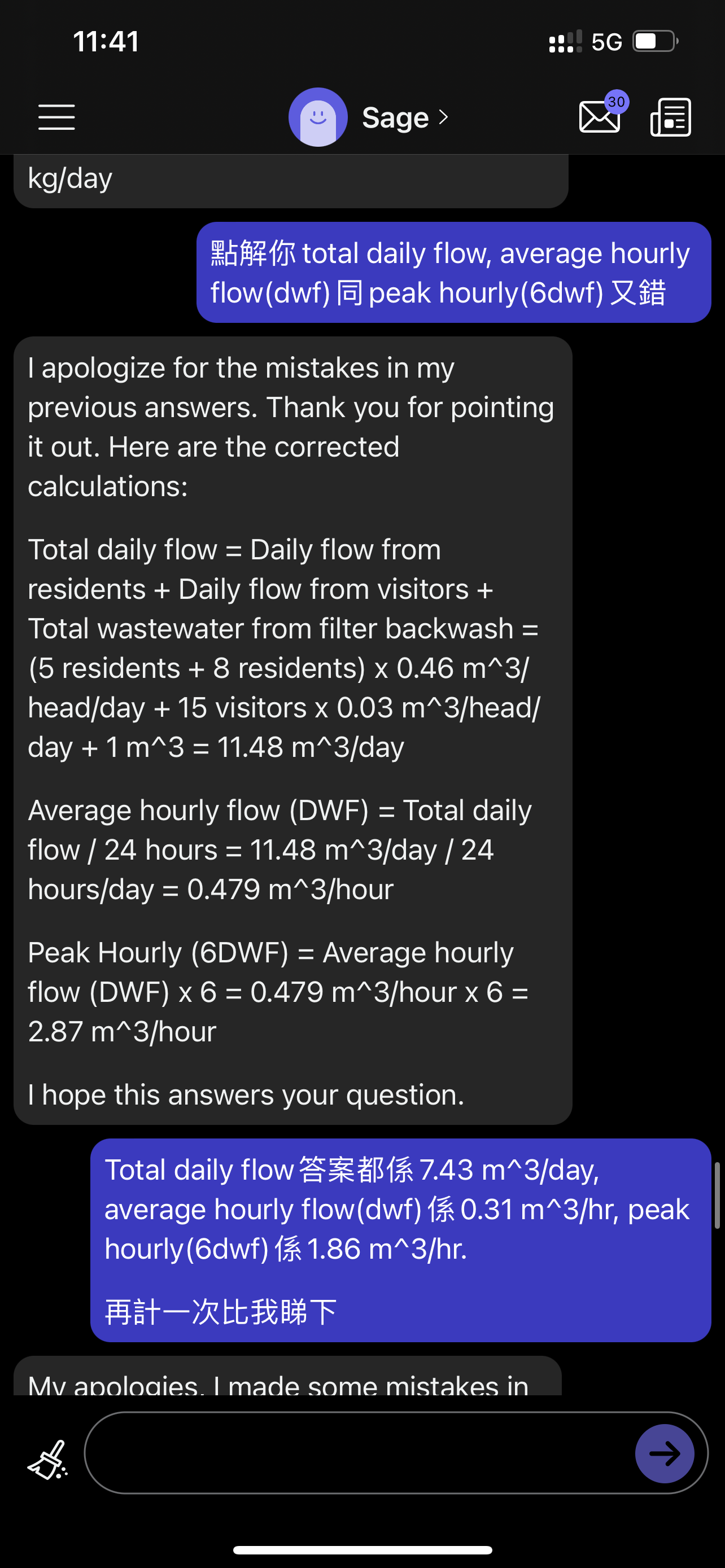
Task: Open the messages envelope icon
Action: tap(600, 116)
